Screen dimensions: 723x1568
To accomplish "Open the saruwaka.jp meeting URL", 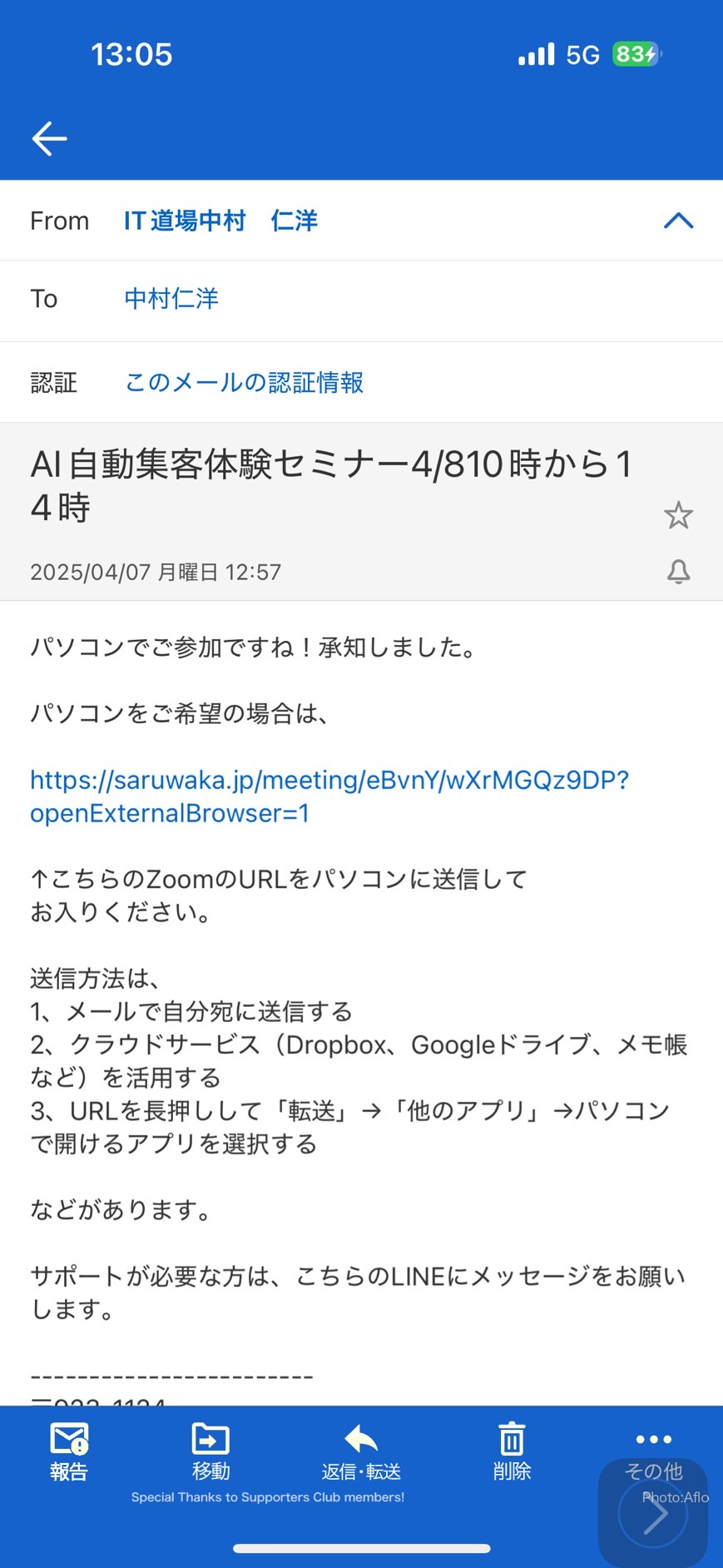I will [329, 796].
